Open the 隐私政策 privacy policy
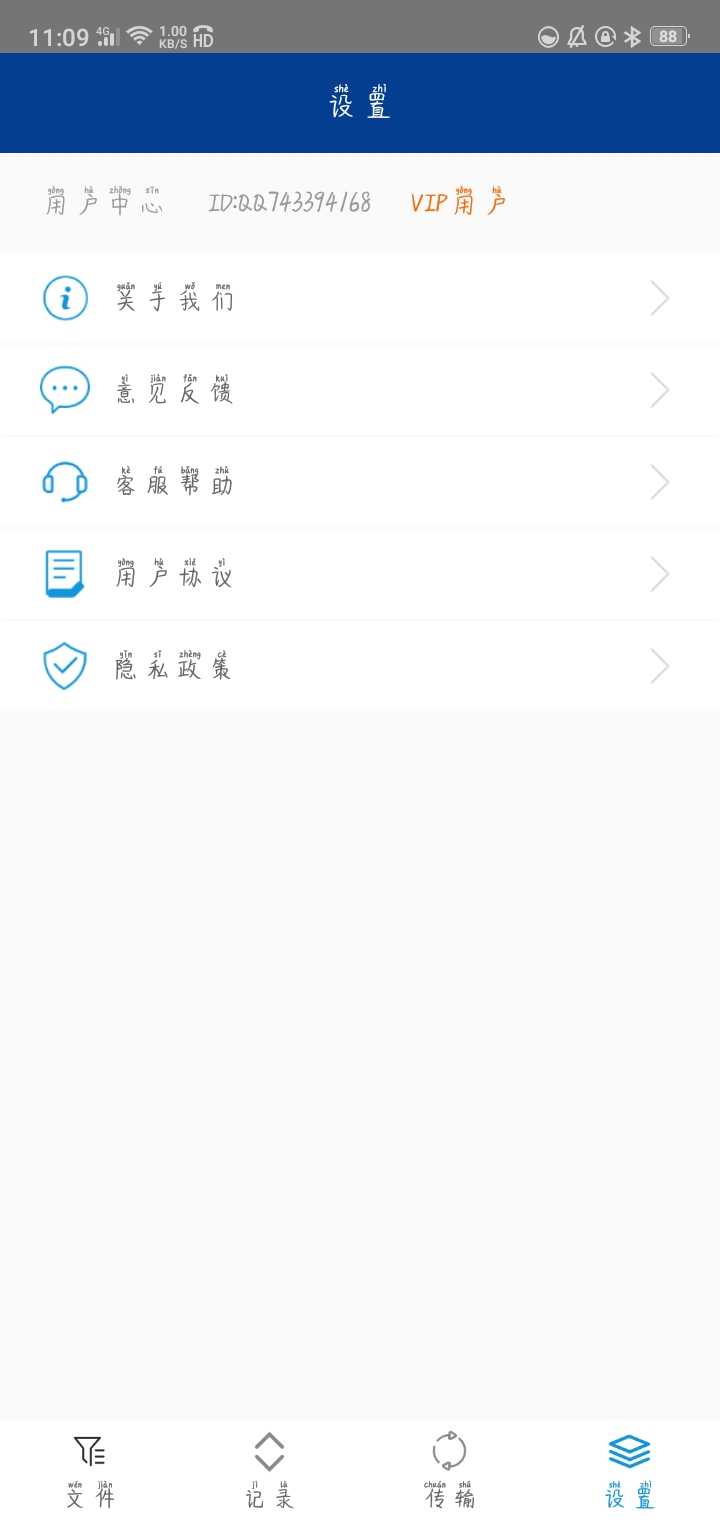The height and width of the screenshot is (1520, 720). click(x=360, y=666)
